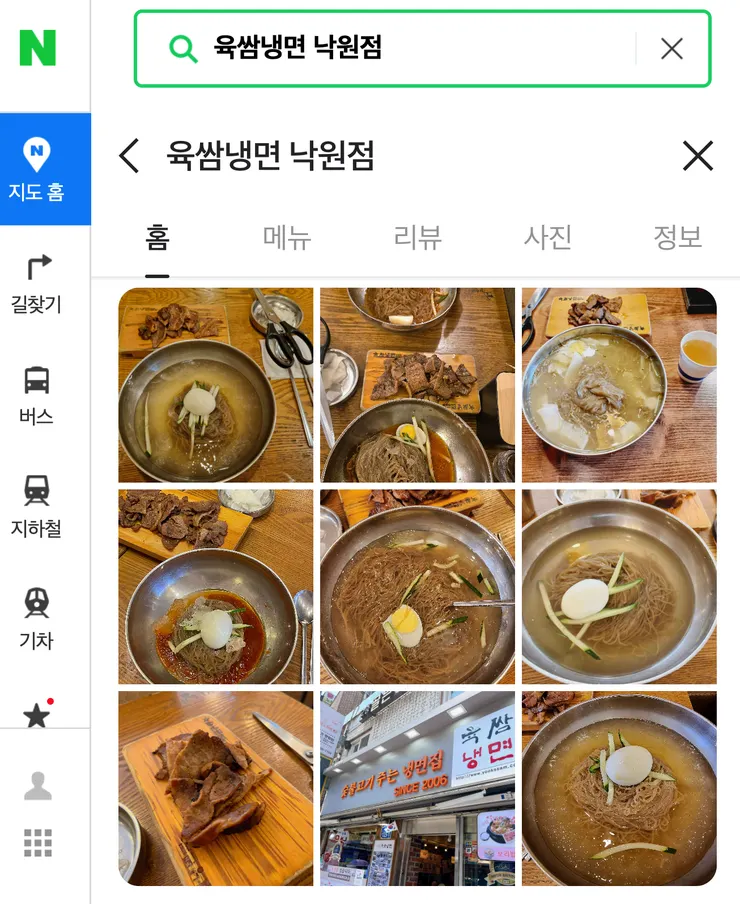Switch to the 메뉴 tab

(286, 237)
